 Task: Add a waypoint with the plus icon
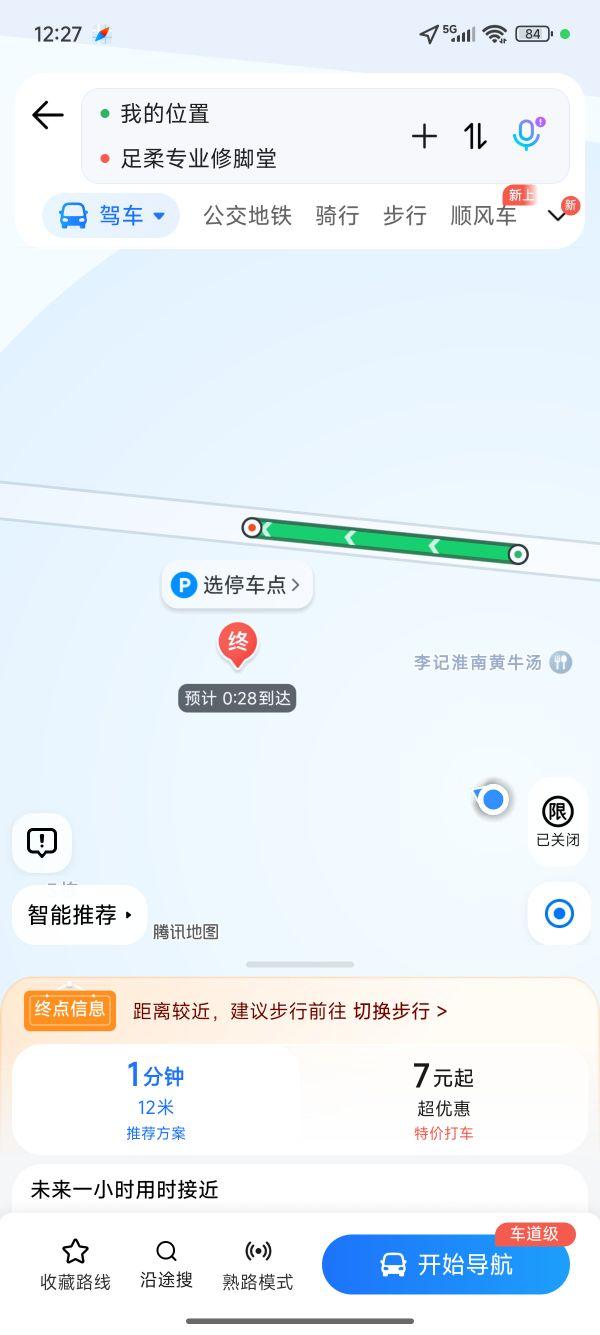(x=424, y=136)
